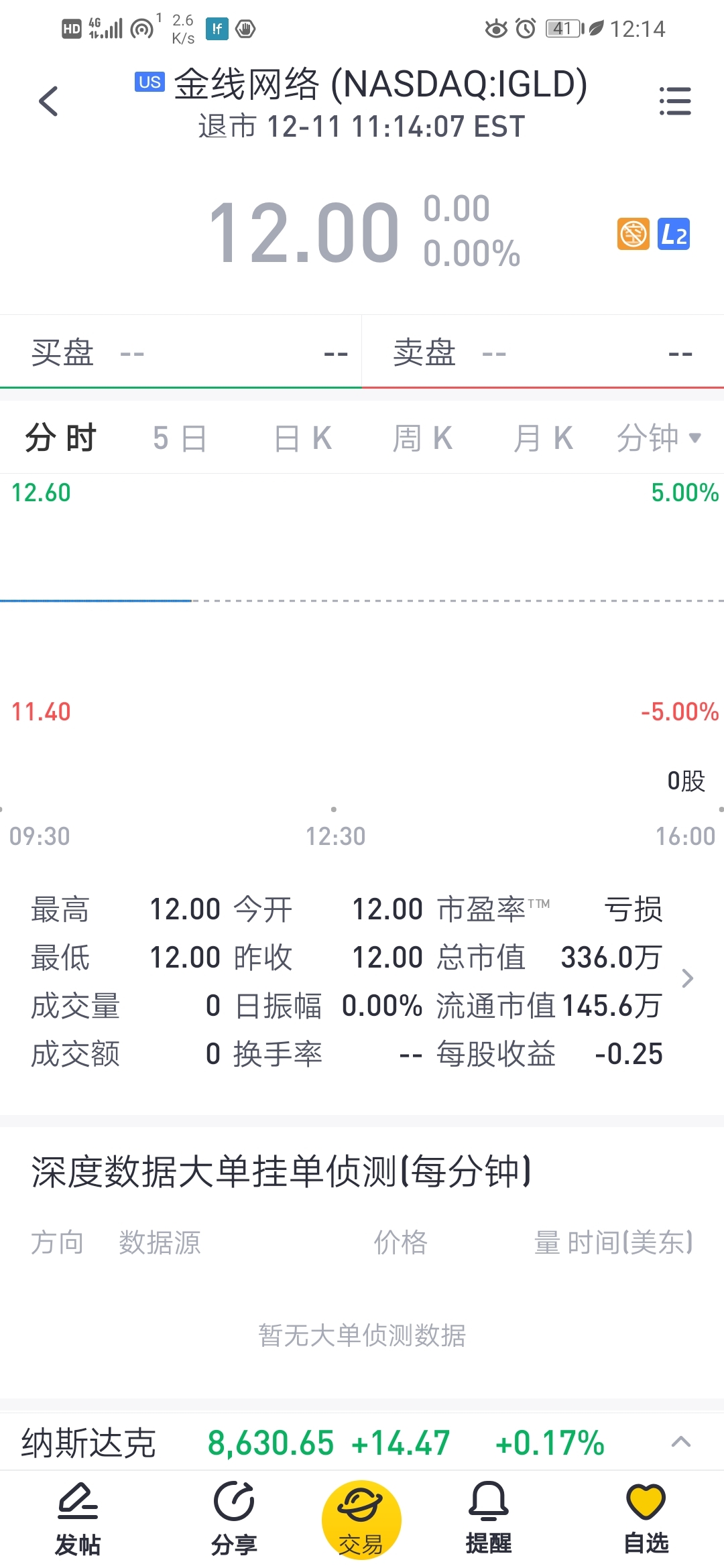Expand stock details with the right chevron
Image resolution: width=724 pixels, height=1568 pixels.
[x=687, y=978]
